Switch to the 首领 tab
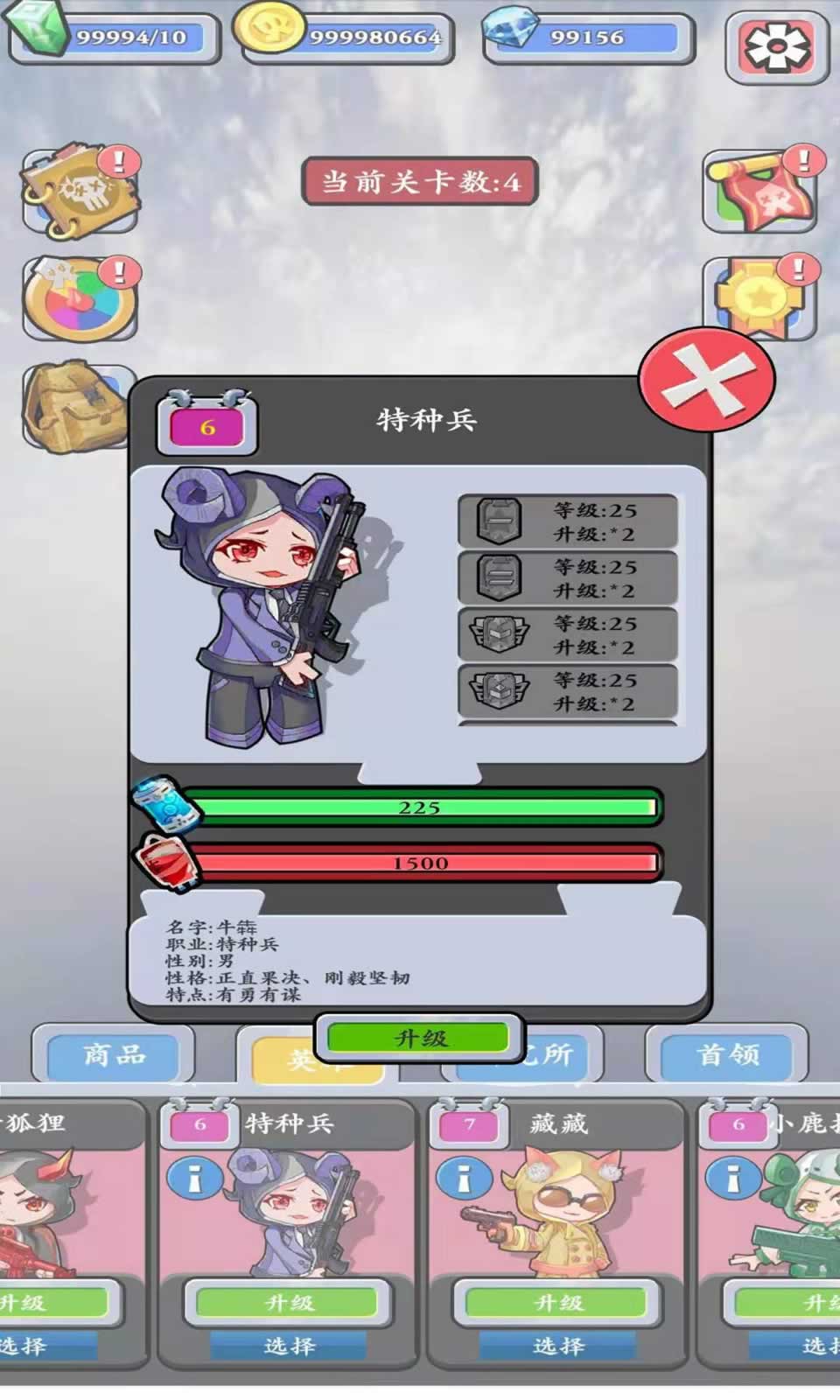 (x=727, y=1054)
